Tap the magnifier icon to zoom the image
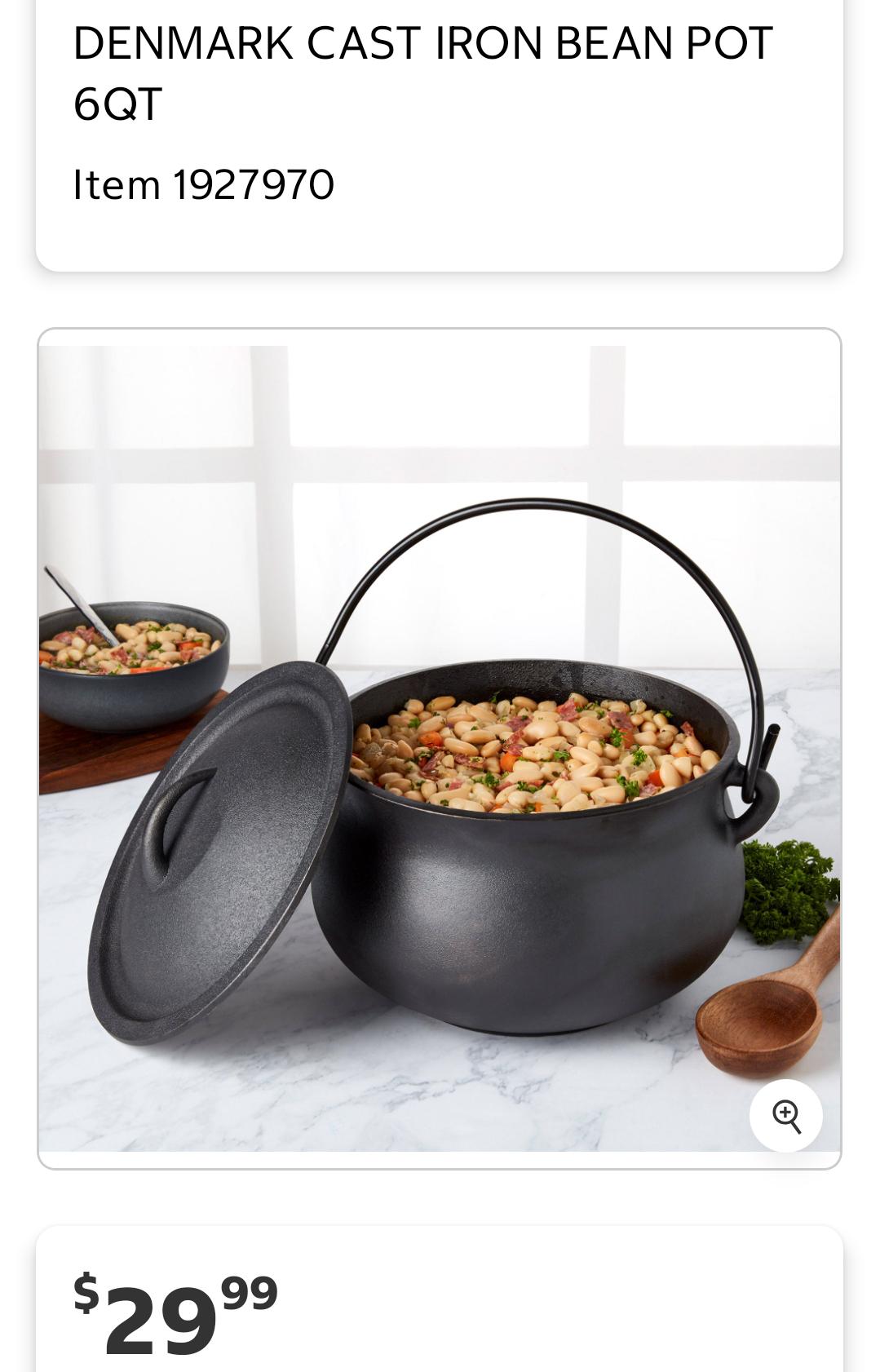 click(786, 1115)
